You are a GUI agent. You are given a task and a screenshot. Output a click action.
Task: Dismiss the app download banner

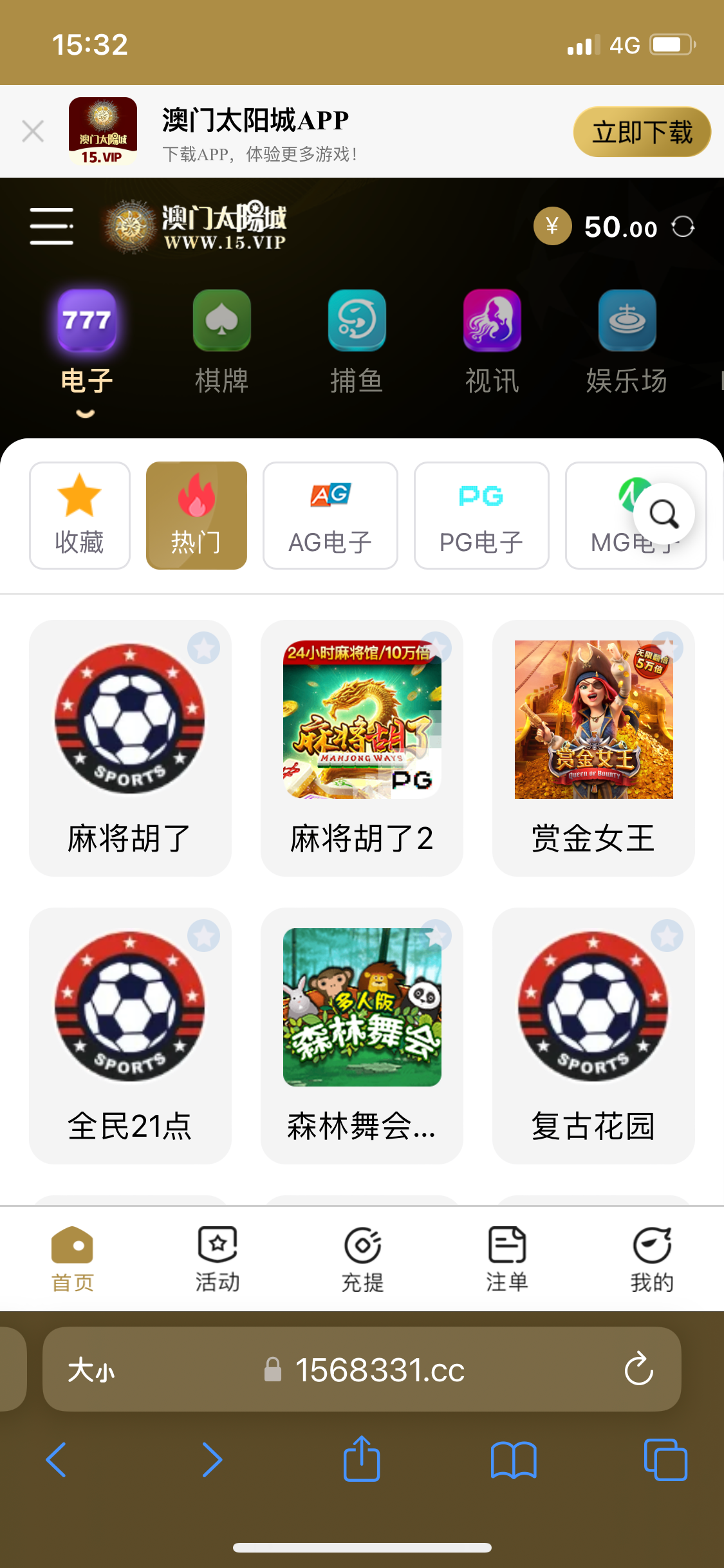click(x=33, y=131)
